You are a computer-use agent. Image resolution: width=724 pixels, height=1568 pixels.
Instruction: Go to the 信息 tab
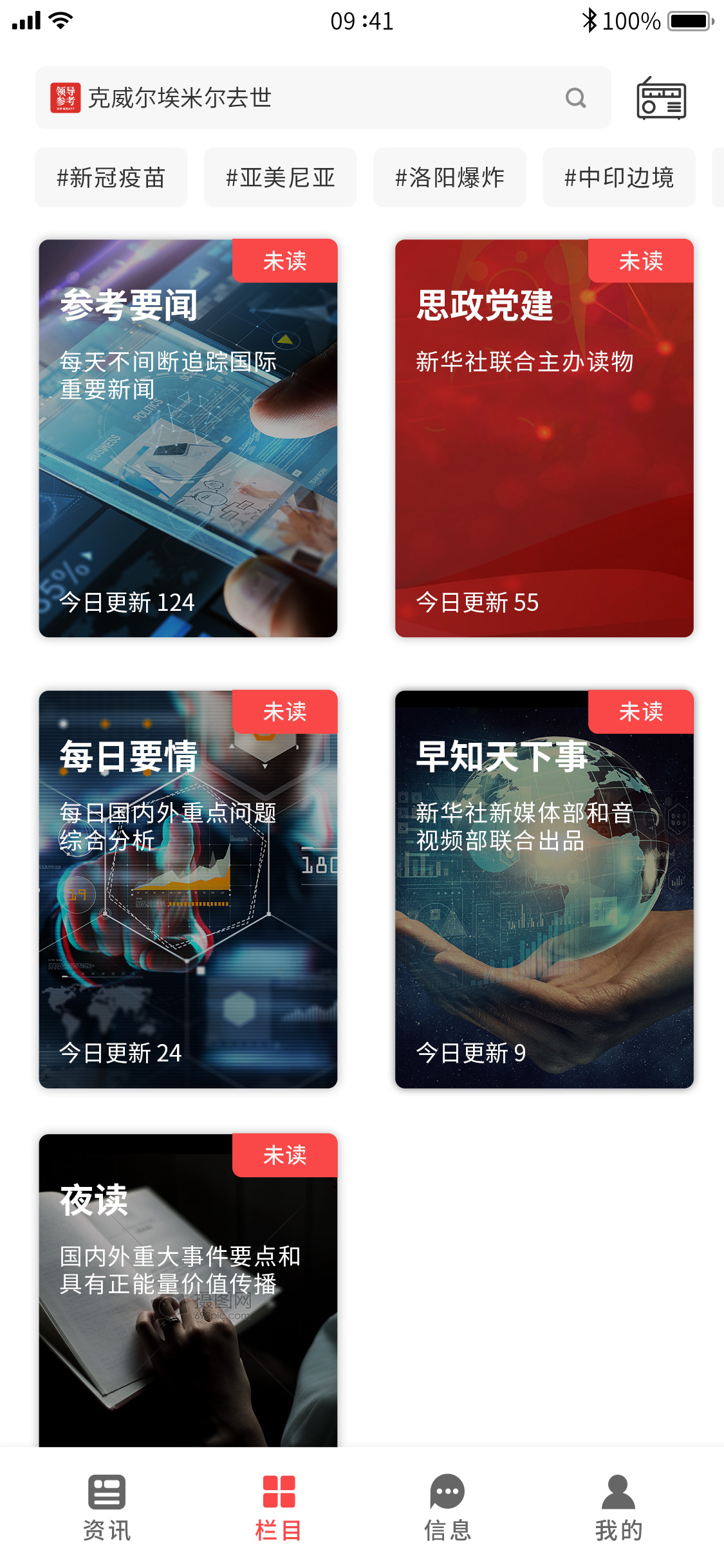(447, 1507)
